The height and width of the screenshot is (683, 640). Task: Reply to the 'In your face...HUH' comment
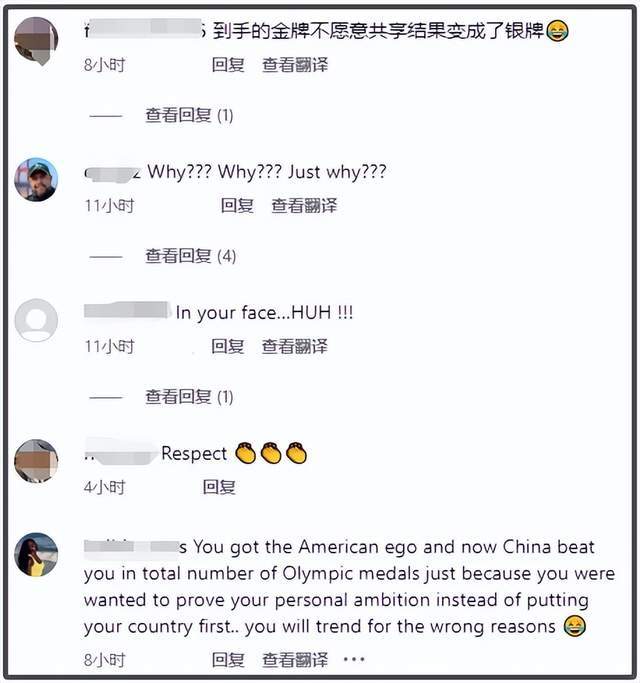(228, 347)
